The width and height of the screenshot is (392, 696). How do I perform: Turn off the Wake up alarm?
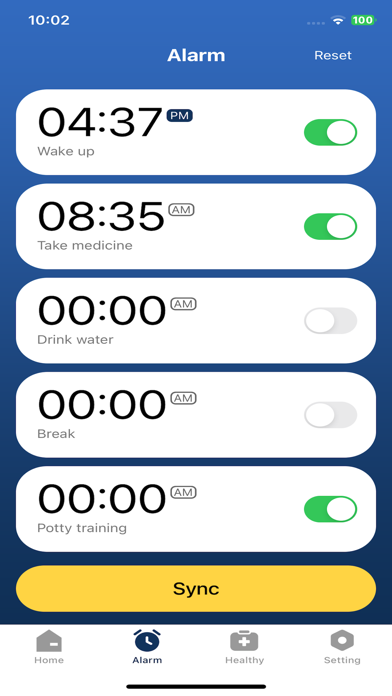[x=330, y=132]
